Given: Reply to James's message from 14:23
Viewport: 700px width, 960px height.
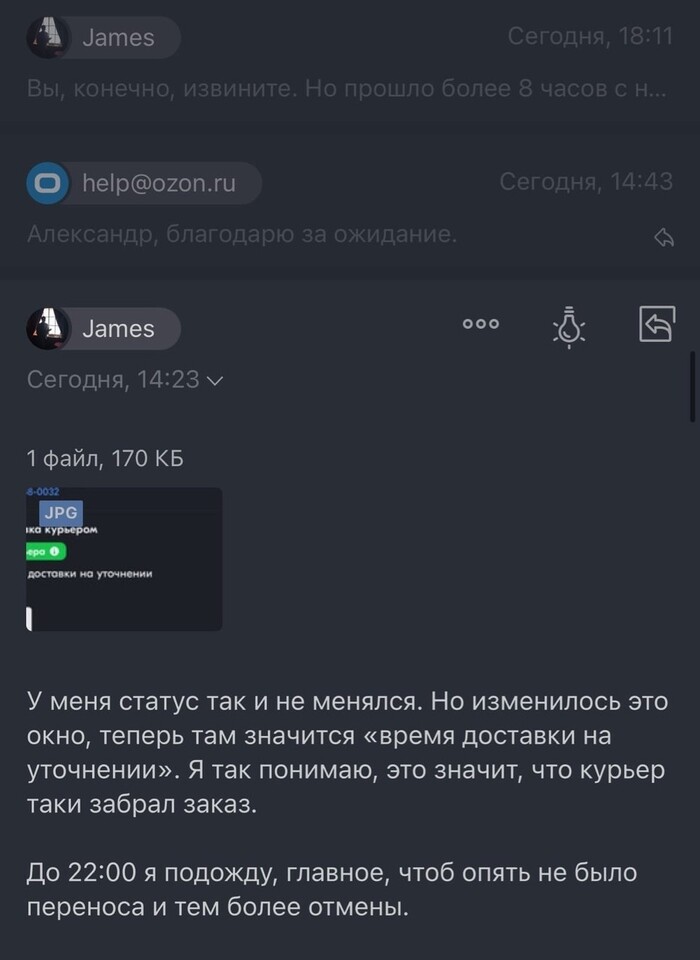Looking at the screenshot, I should (656, 325).
